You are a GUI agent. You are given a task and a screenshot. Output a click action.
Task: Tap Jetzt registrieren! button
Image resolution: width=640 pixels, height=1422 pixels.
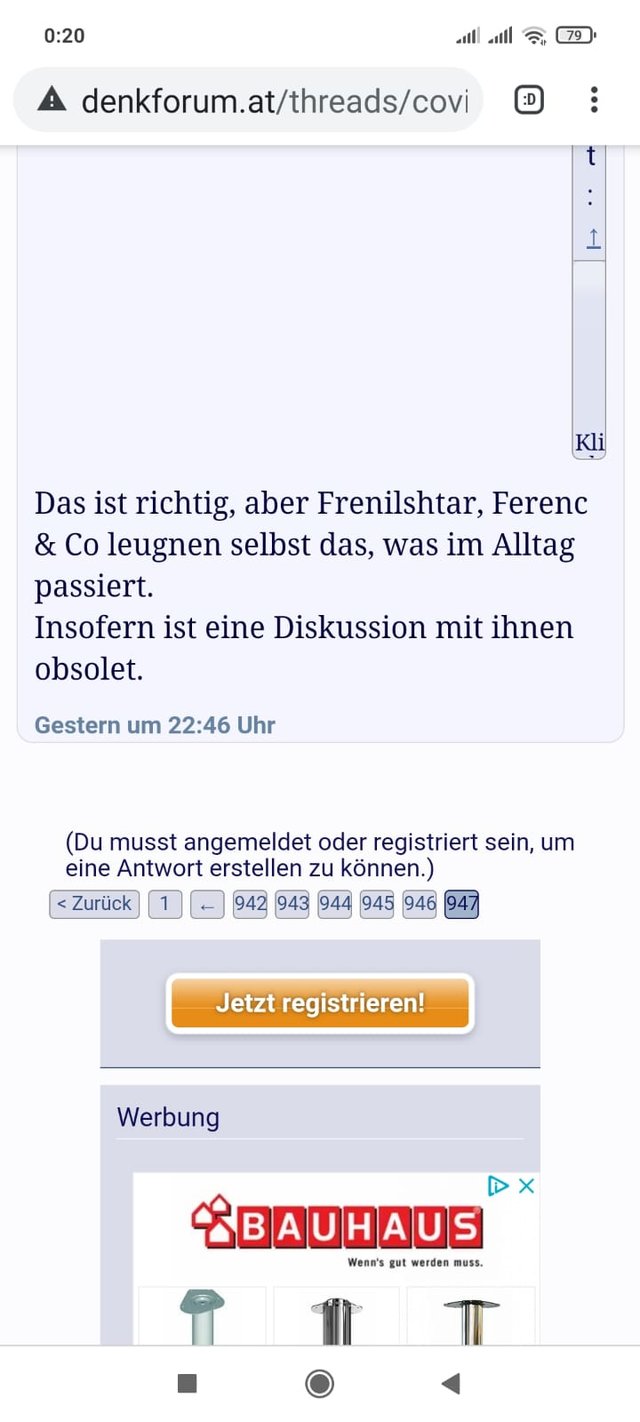tap(320, 1002)
